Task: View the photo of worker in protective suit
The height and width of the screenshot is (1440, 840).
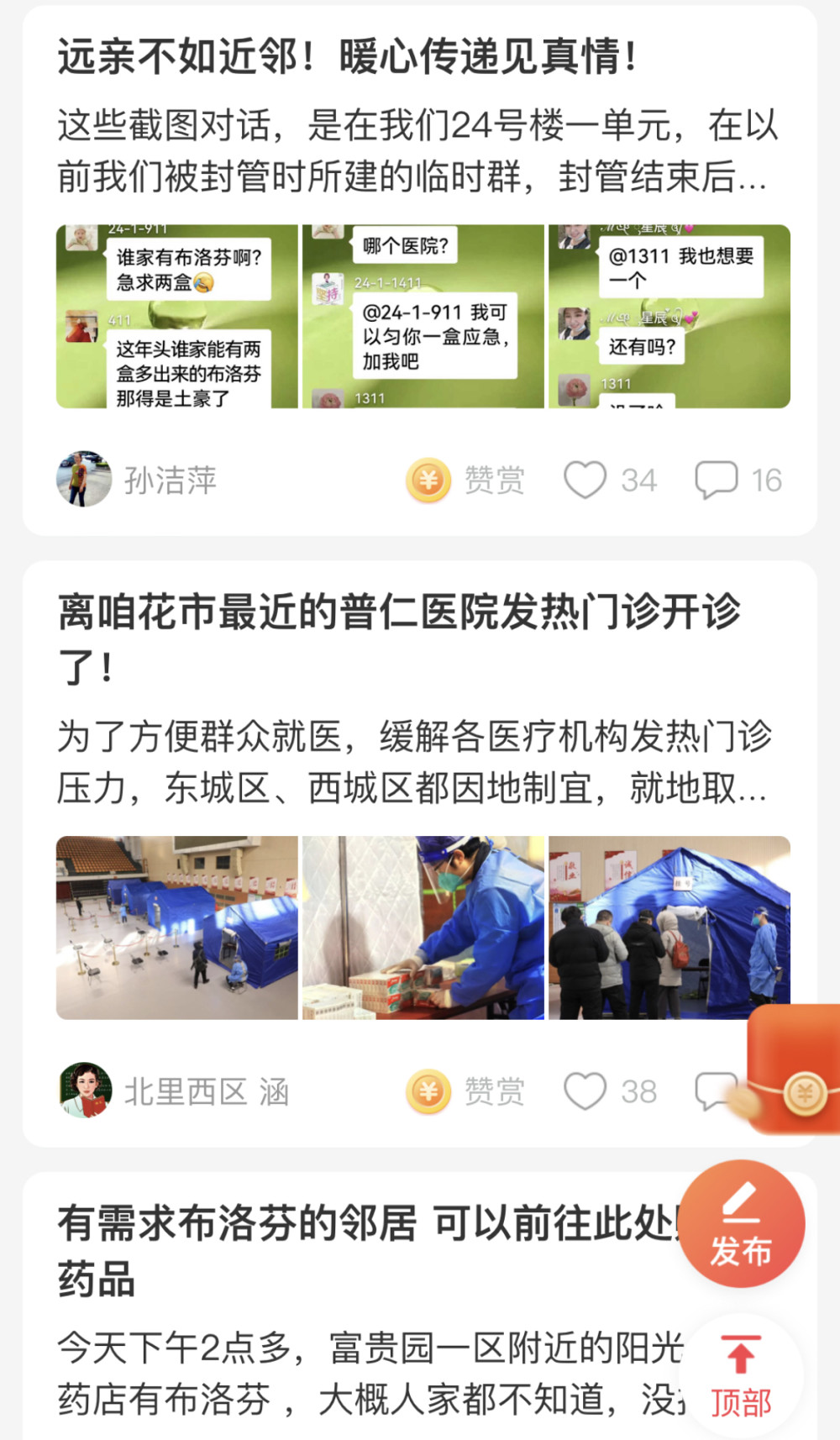Action: [423, 928]
